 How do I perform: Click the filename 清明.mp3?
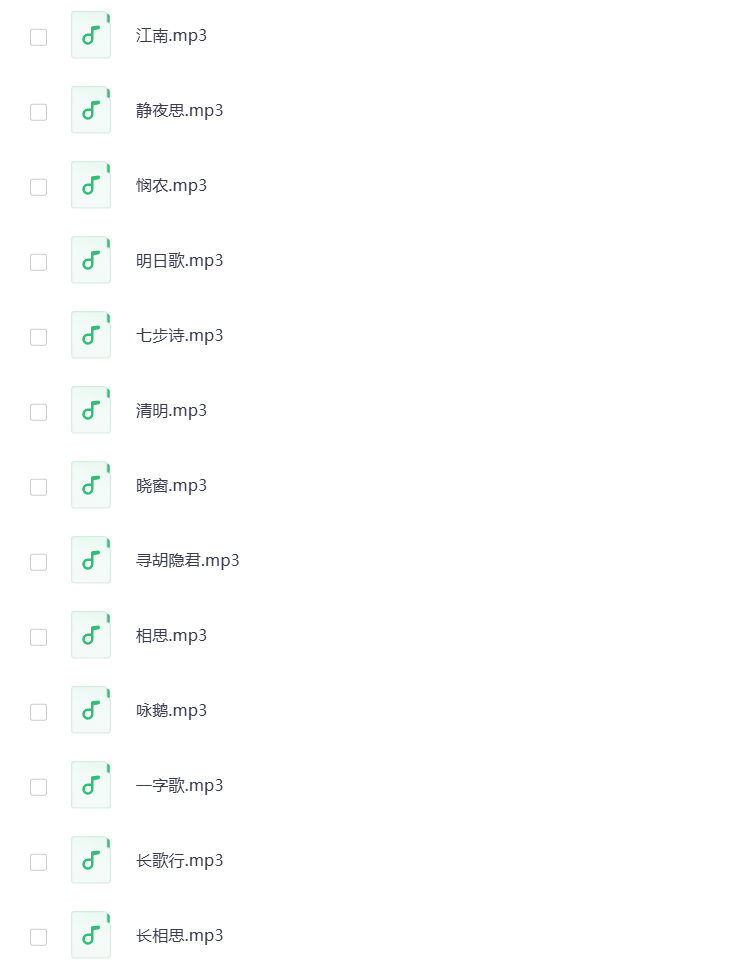click(171, 410)
